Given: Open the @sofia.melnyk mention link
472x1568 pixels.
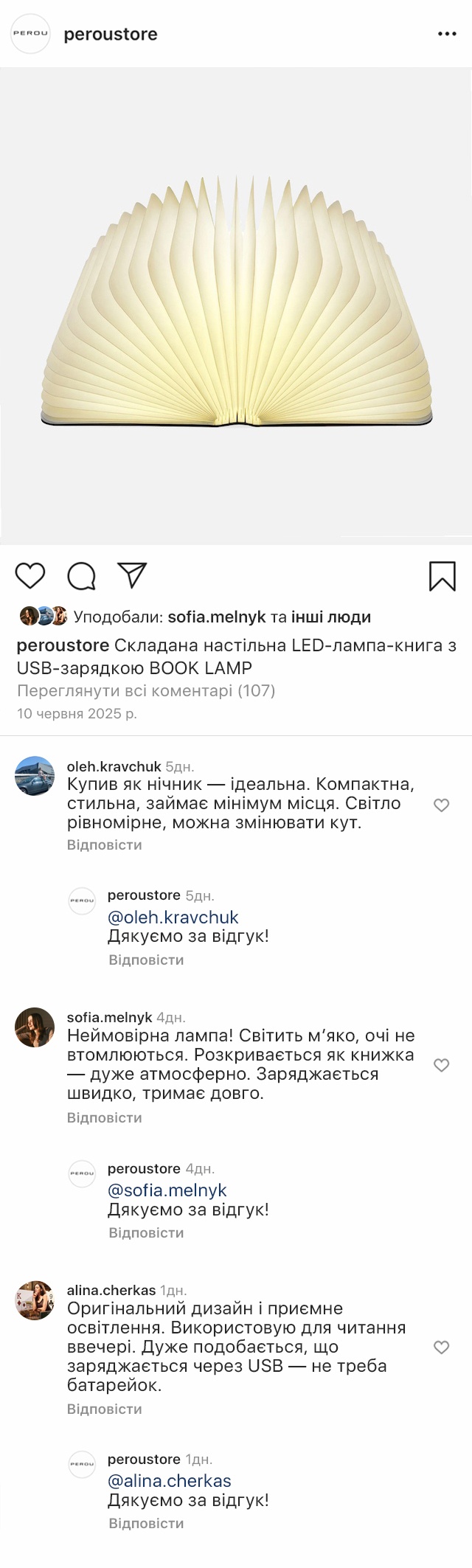Looking at the screenshot, I should (167, 1190).
